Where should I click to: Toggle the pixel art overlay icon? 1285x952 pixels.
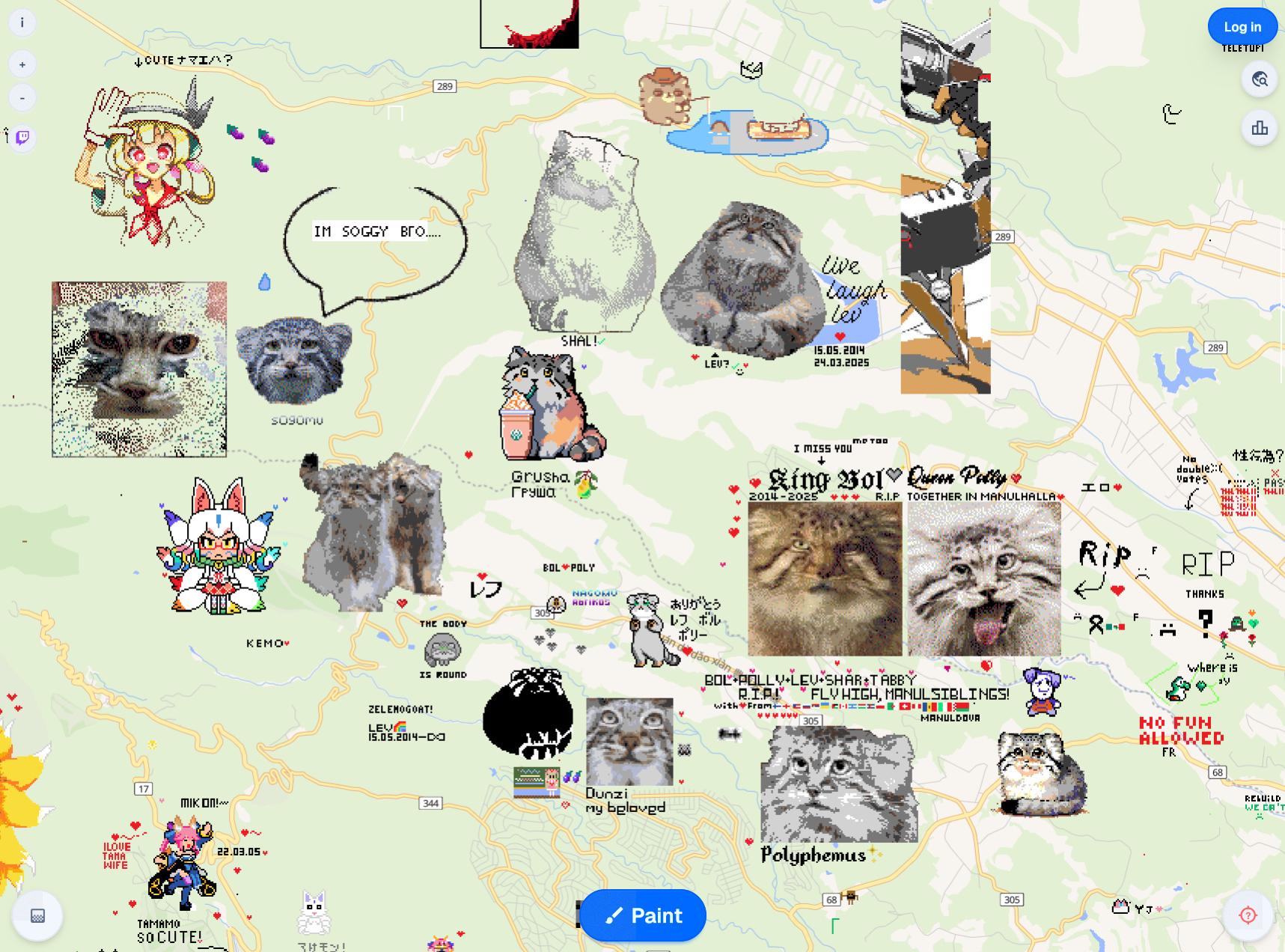[x=37, y=915]
